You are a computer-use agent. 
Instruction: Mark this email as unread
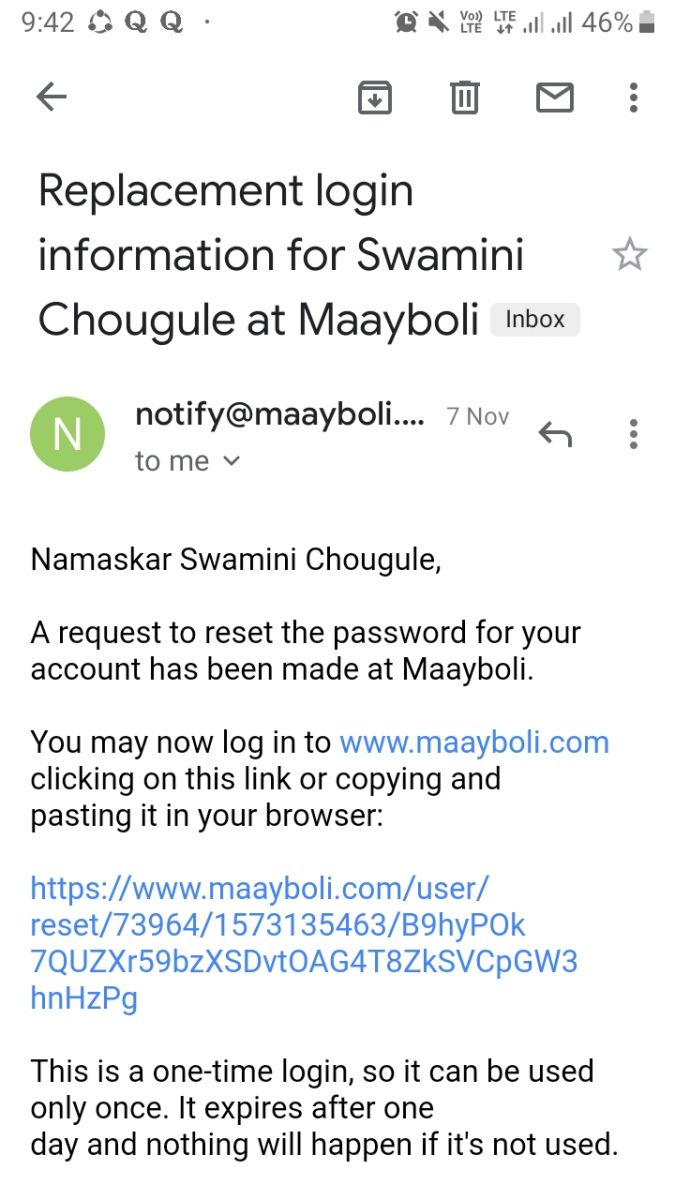click(x=555, y=97)
